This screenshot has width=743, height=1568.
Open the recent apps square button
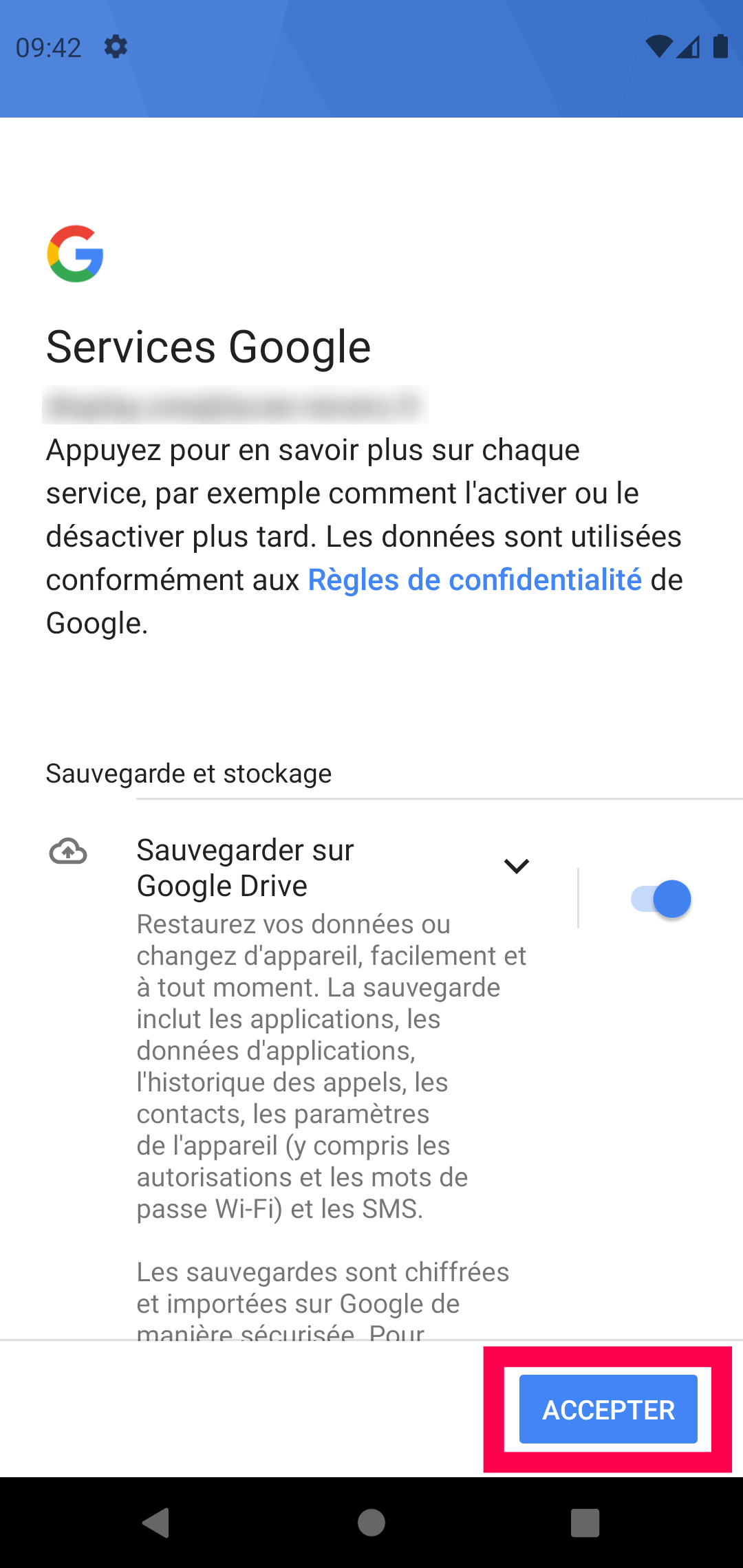585,1523
